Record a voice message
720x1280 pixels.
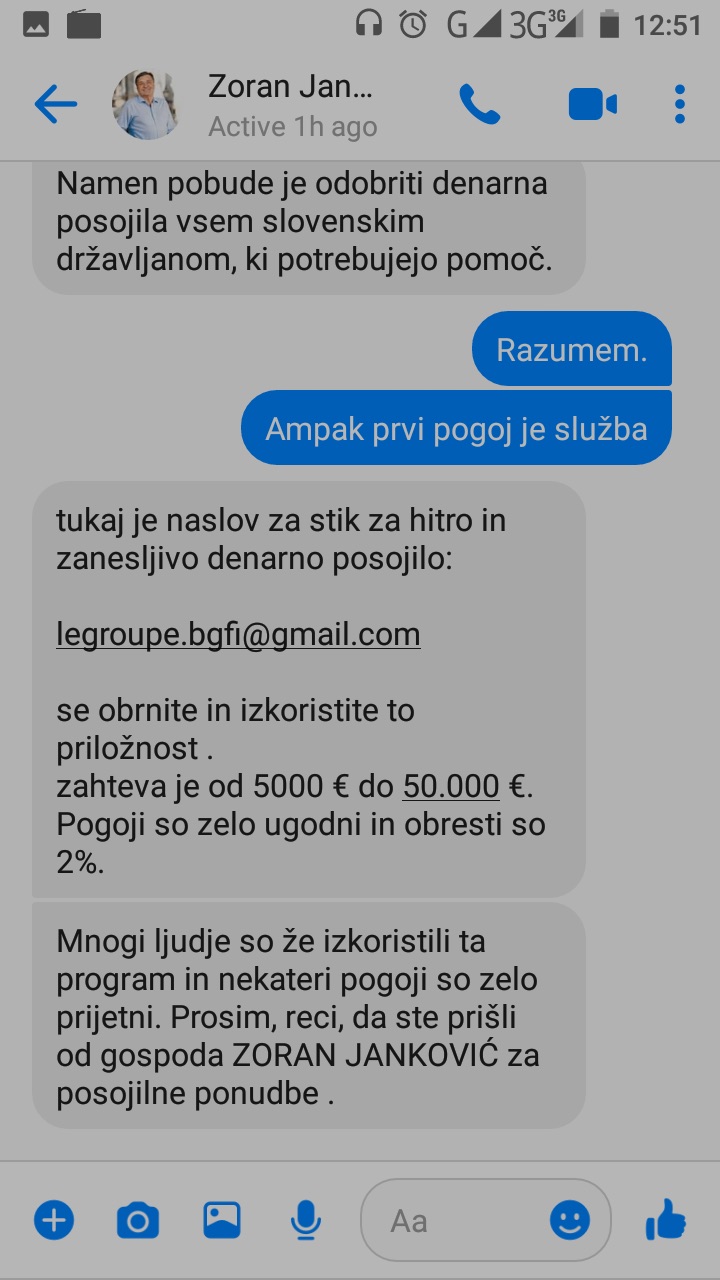(x=306, y=1220)
